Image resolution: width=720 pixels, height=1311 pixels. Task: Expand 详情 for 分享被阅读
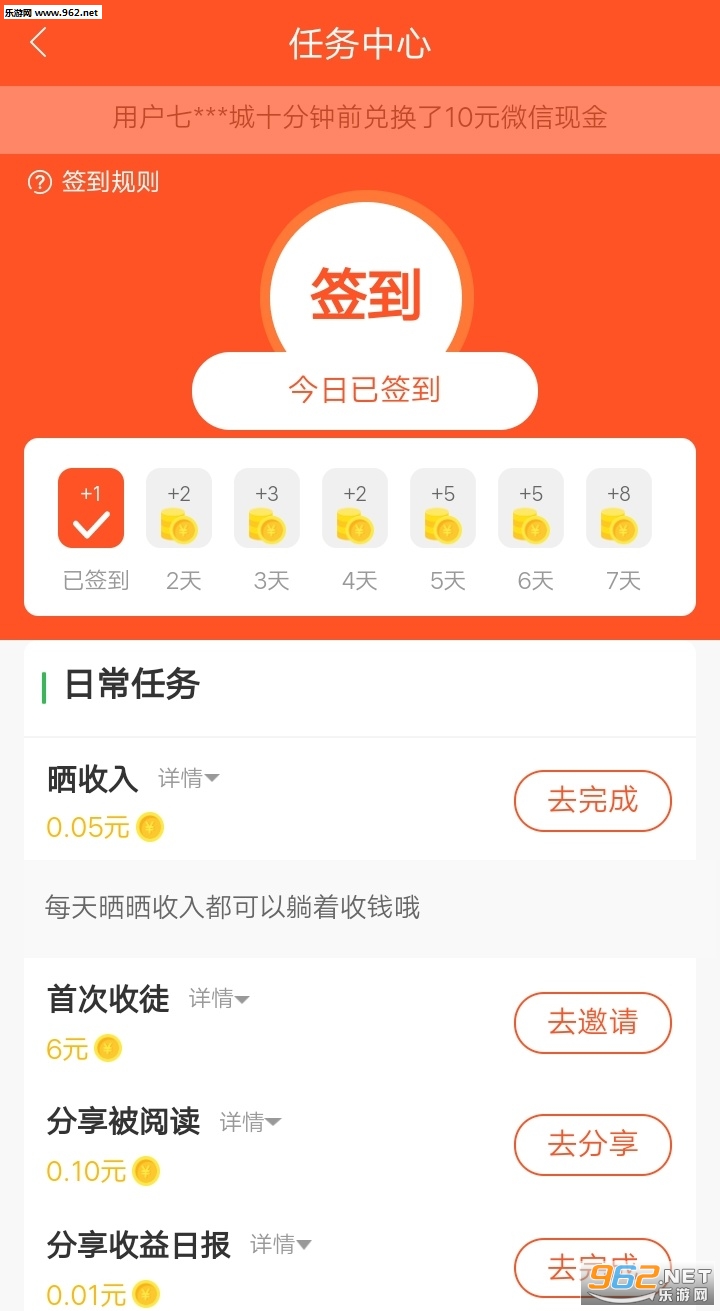250,1122
